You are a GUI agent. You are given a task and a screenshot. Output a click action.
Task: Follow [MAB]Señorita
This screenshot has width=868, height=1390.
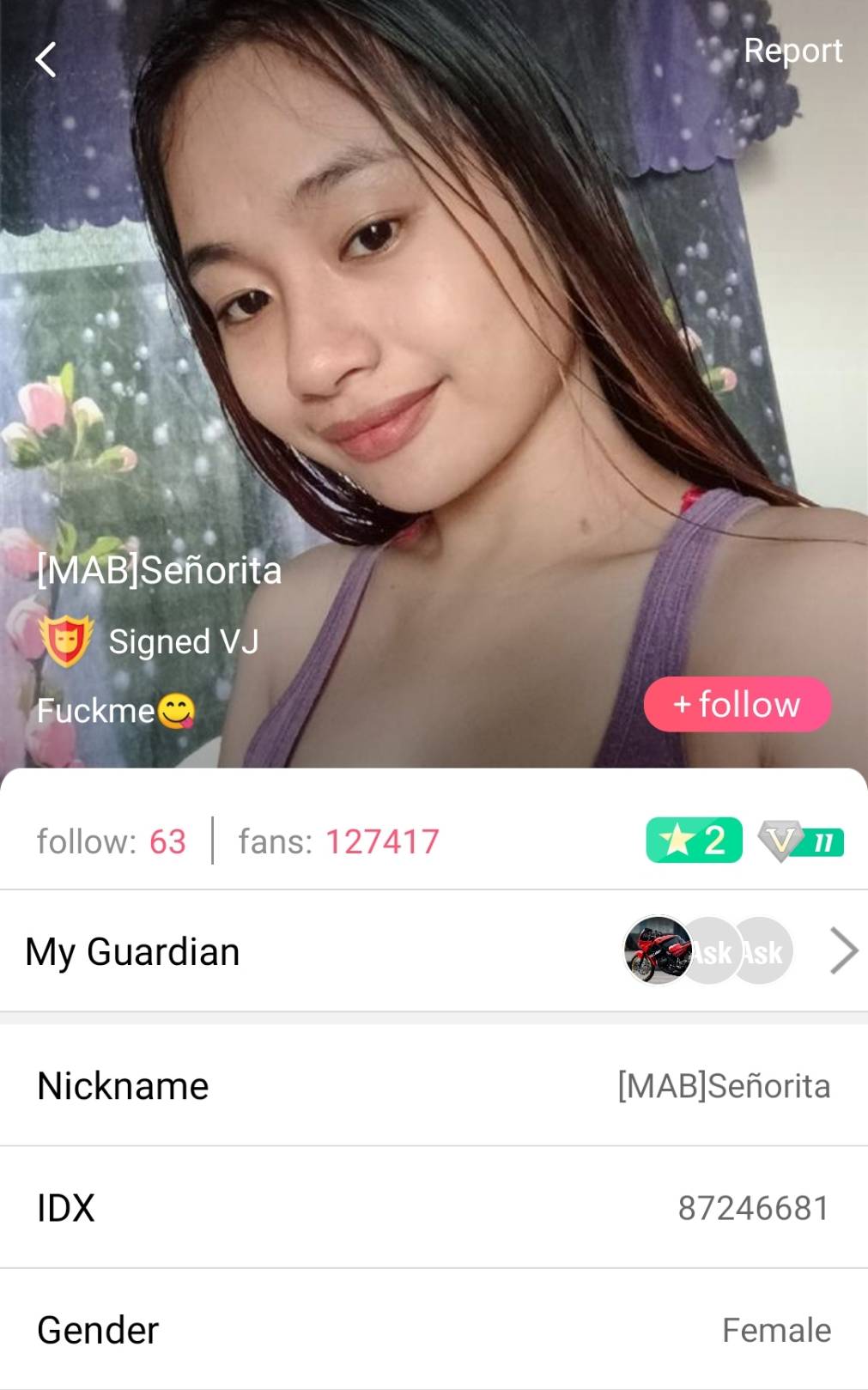(x=737, y=705)
